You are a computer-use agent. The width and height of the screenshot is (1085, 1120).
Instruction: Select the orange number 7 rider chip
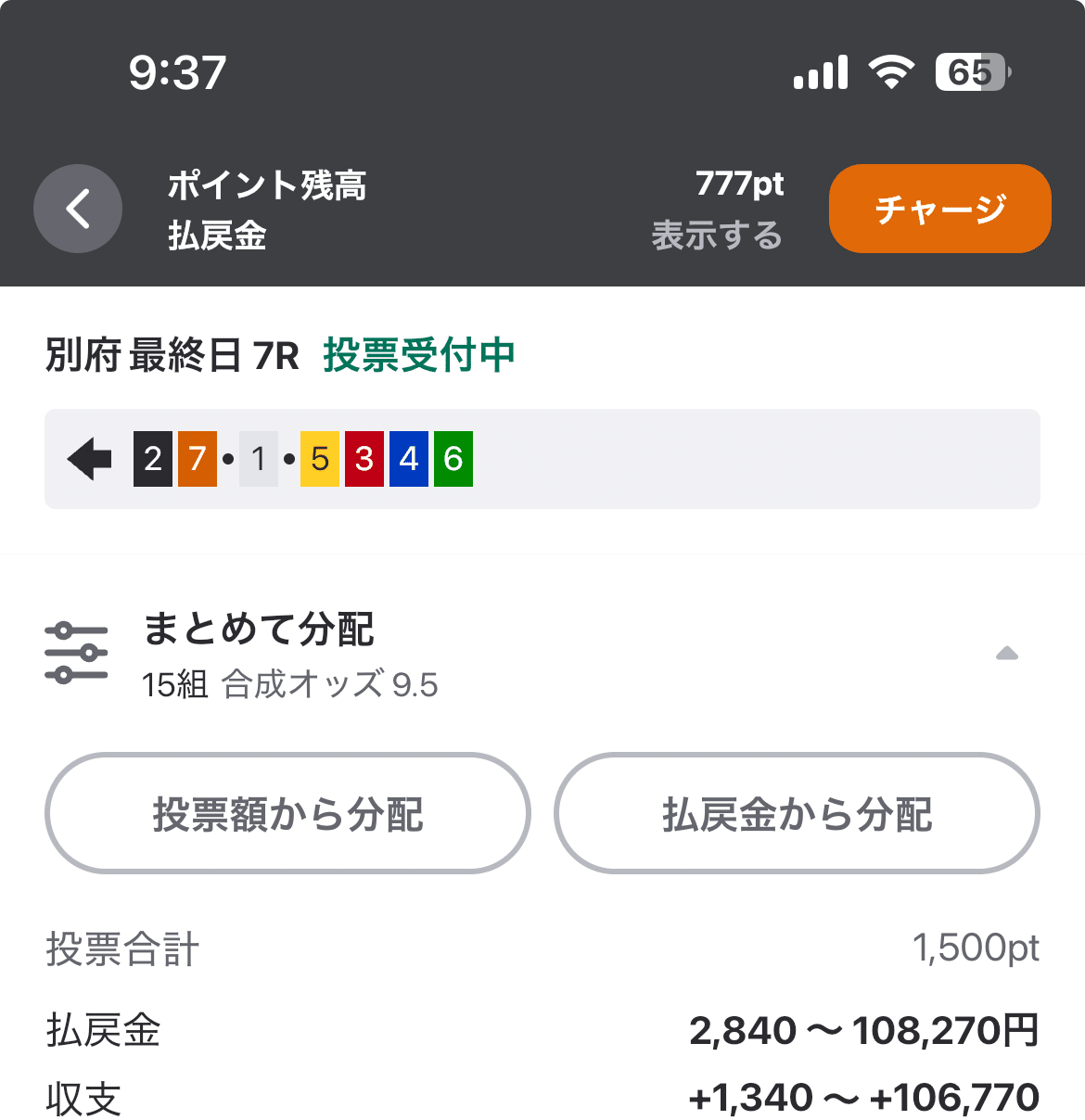[198, 459]
